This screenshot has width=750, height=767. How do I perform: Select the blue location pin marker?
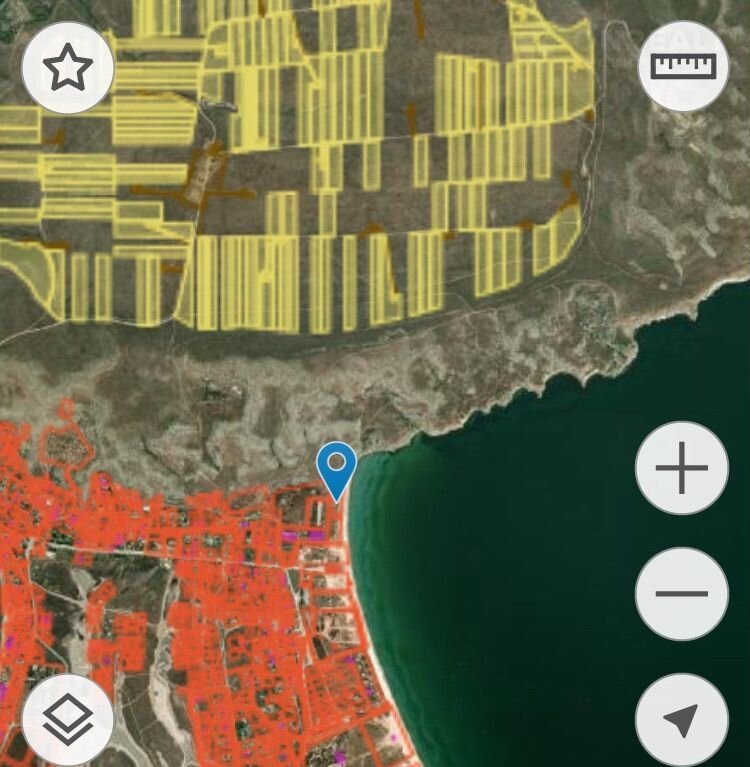point(337,468)
